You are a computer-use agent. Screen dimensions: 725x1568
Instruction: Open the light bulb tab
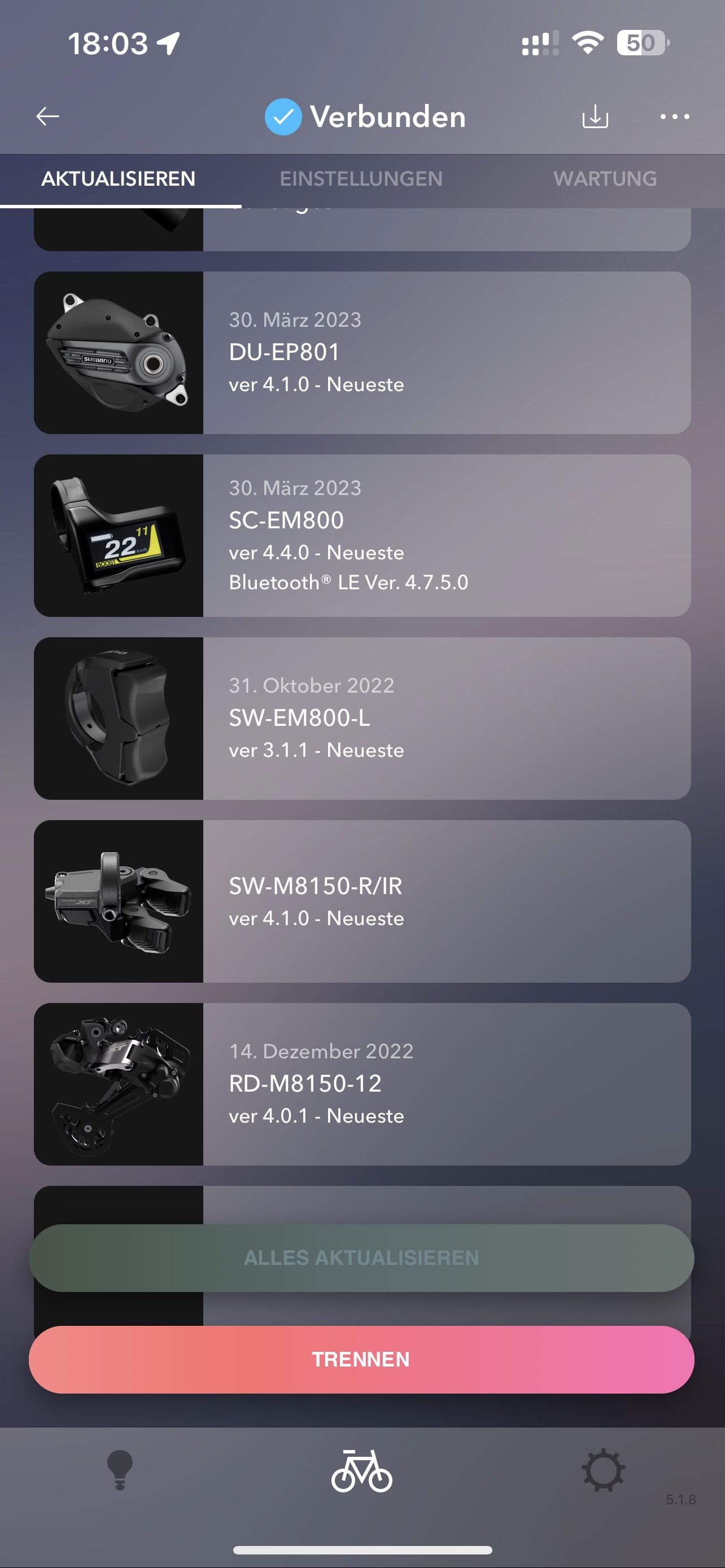[x=120, y=1469]
